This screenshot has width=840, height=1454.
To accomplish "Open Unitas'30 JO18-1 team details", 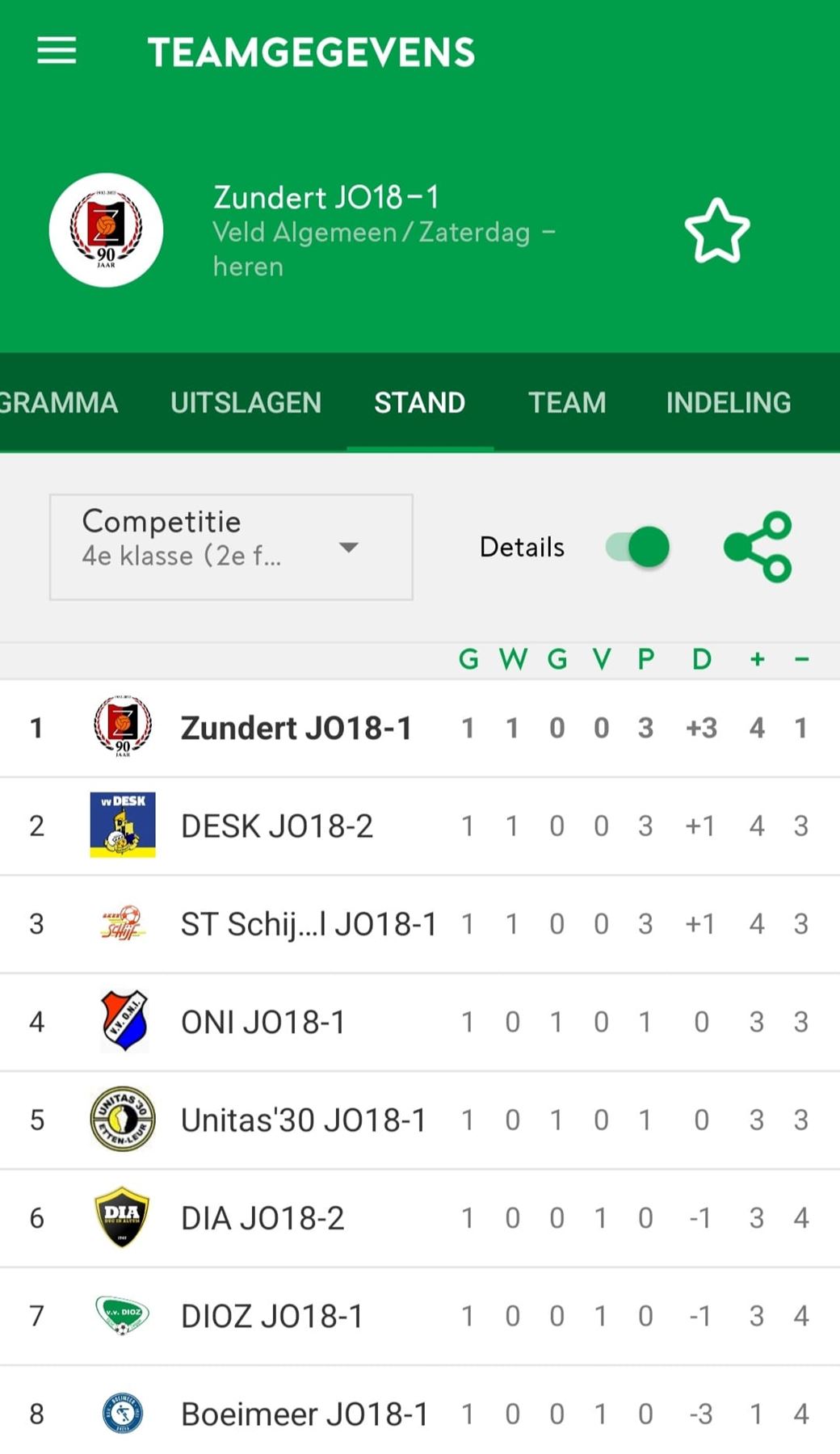I will click(303, 1120).
